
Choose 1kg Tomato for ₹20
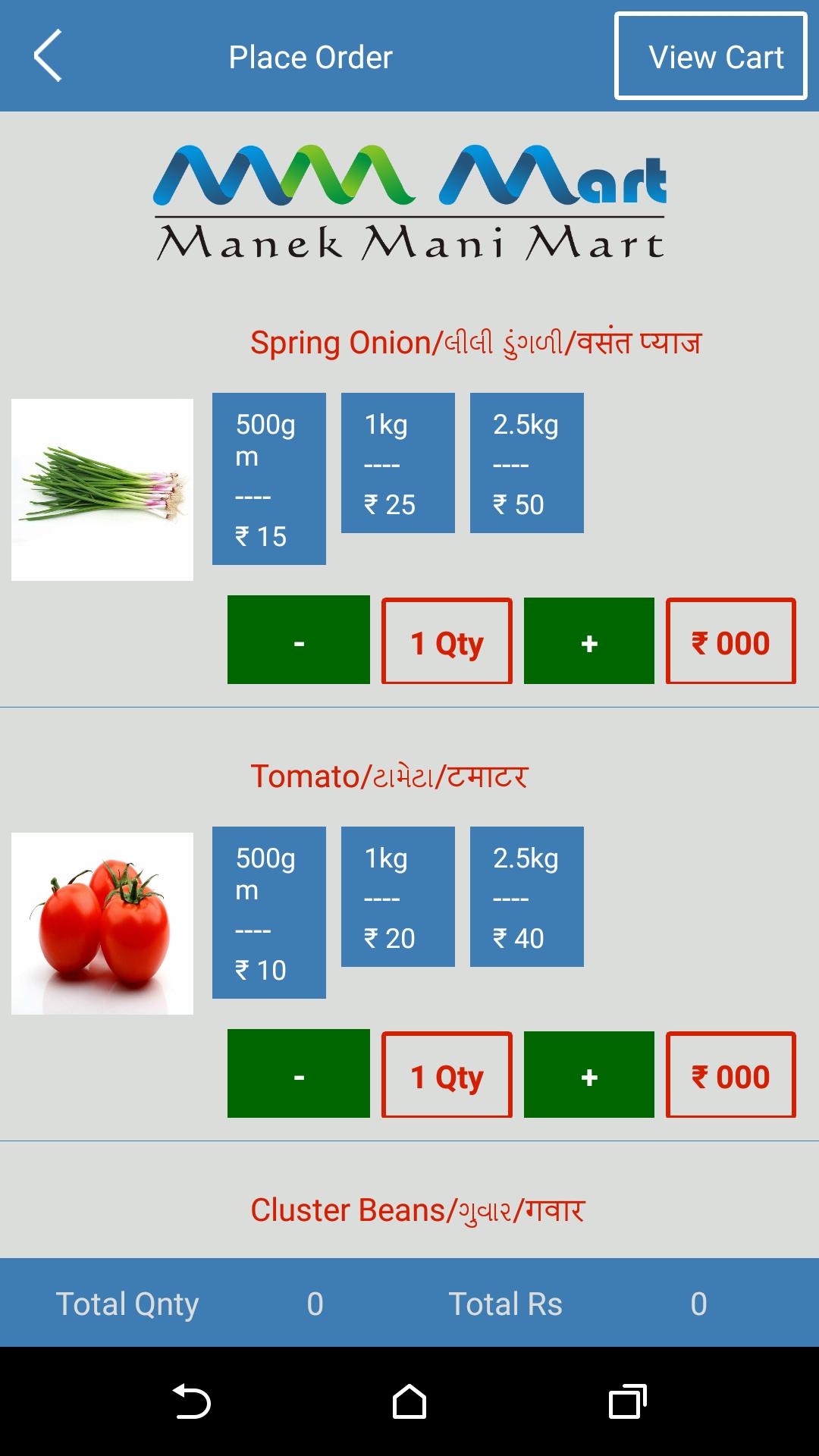(x=397, y=896)
